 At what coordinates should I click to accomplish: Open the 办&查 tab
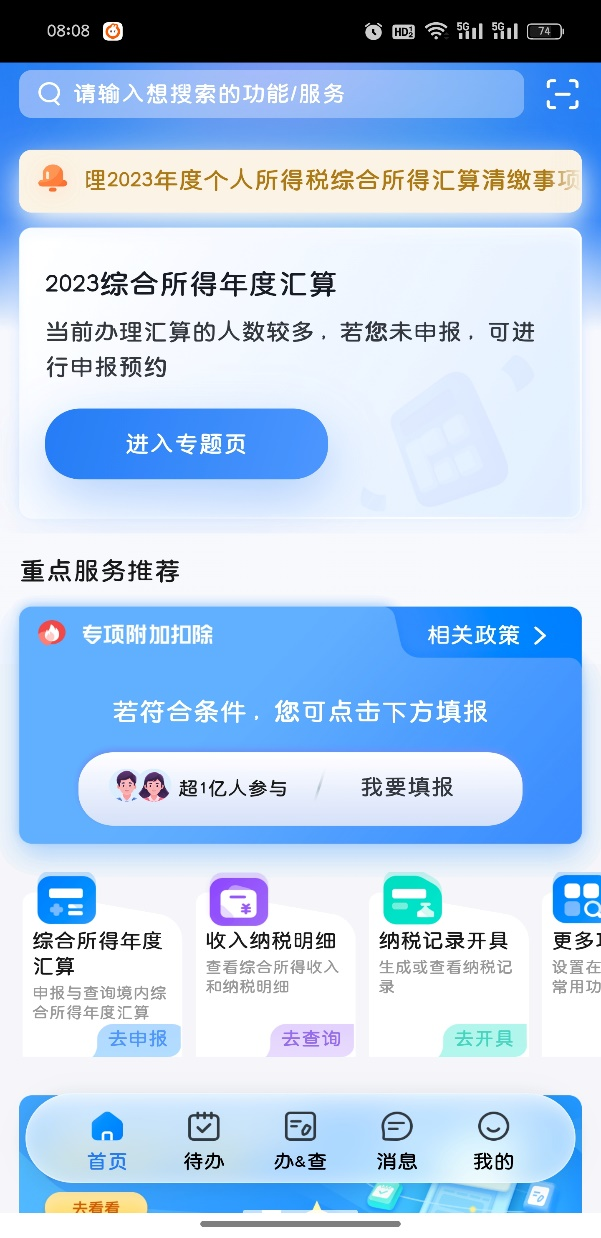coord(300,1141)
